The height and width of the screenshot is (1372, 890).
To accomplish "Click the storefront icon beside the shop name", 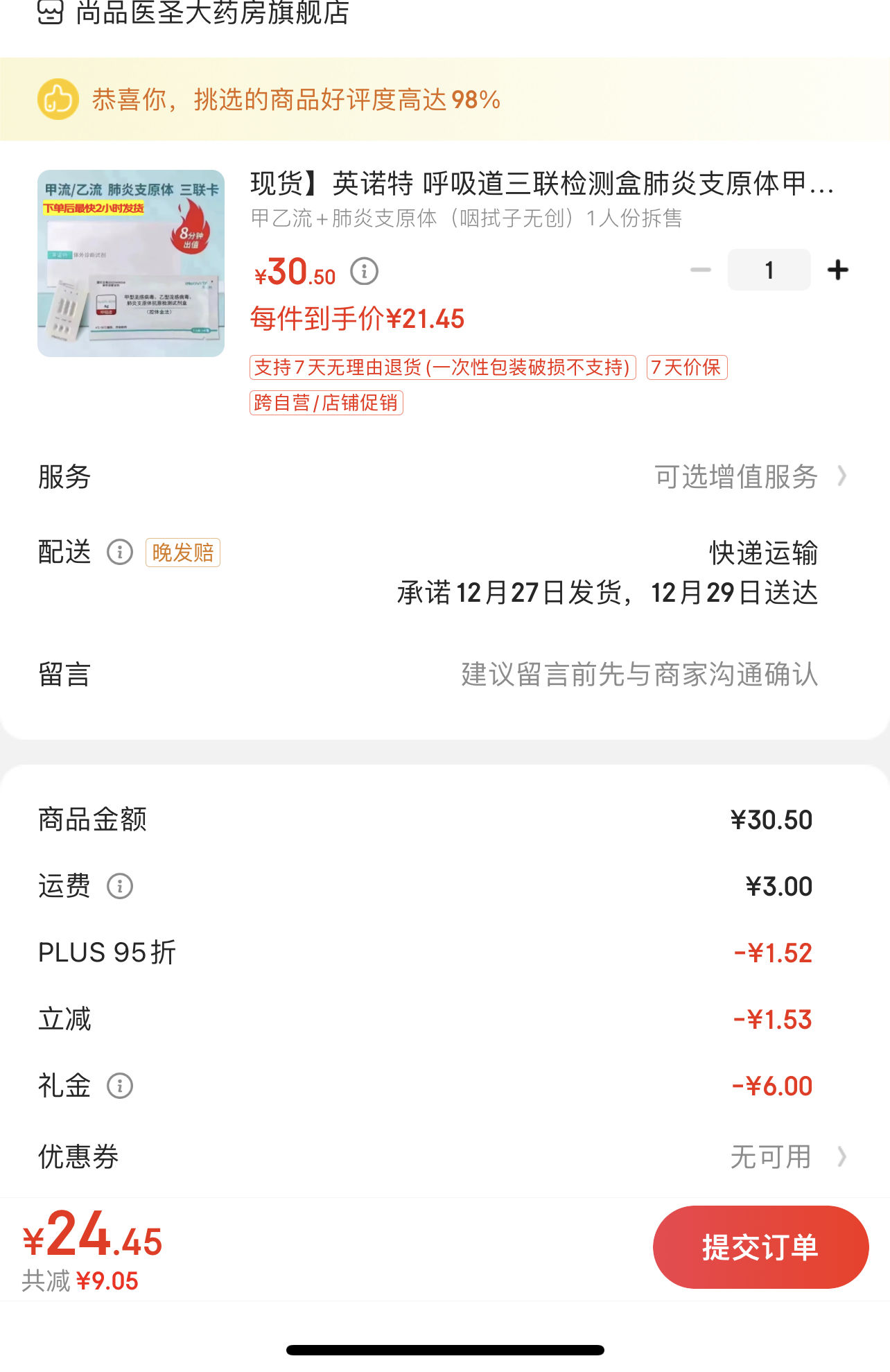I will point(49,12).
